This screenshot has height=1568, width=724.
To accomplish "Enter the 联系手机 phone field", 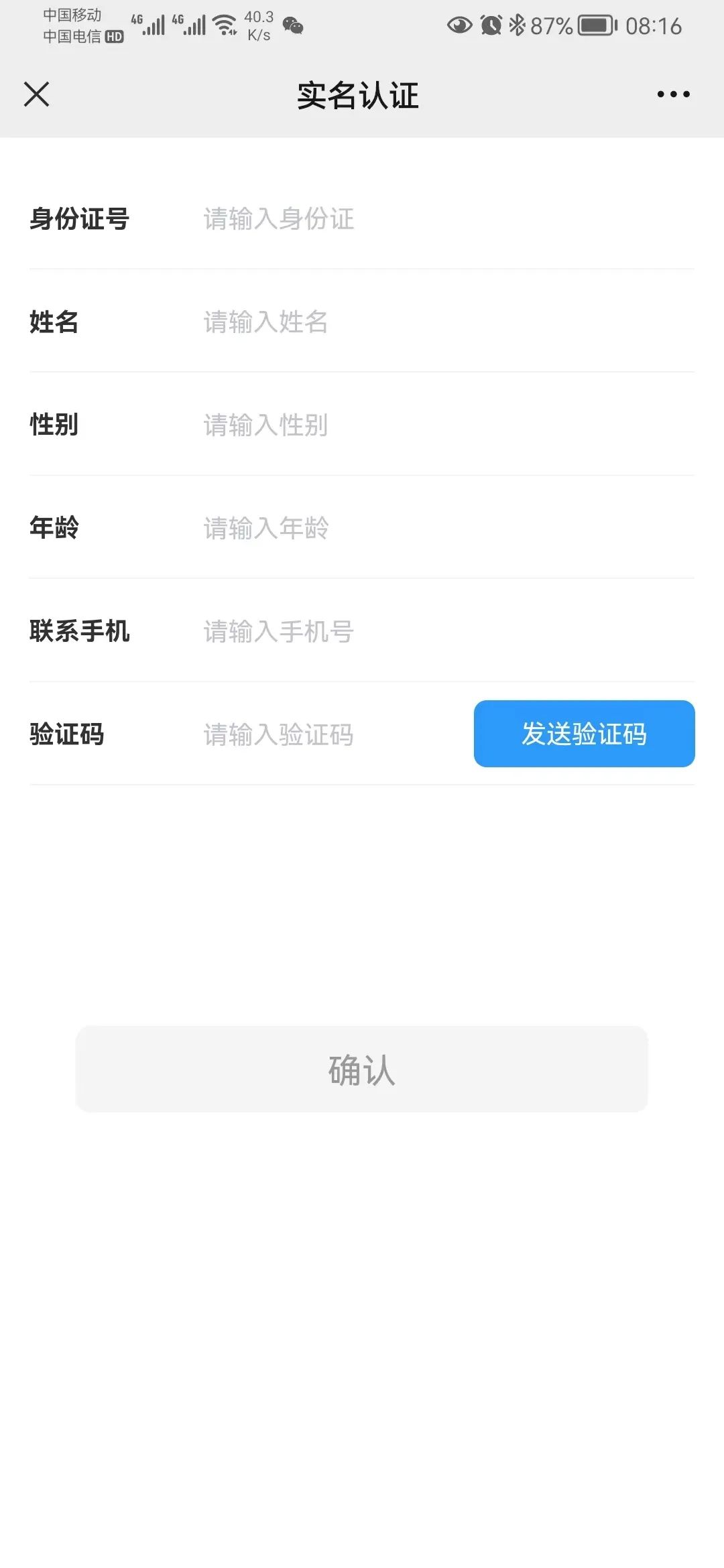I will pyautogui.click(x=442, y=631).
